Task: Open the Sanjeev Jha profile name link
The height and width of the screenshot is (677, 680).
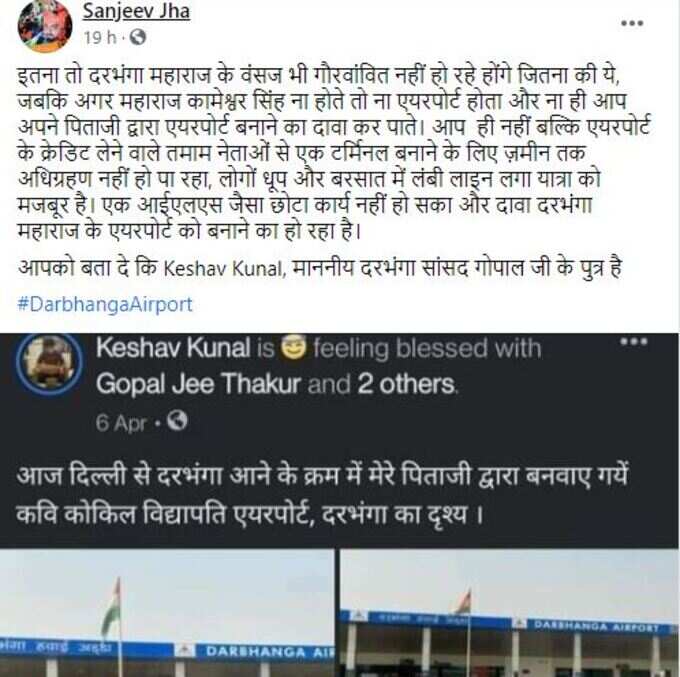Action: [x=135, y=12]
